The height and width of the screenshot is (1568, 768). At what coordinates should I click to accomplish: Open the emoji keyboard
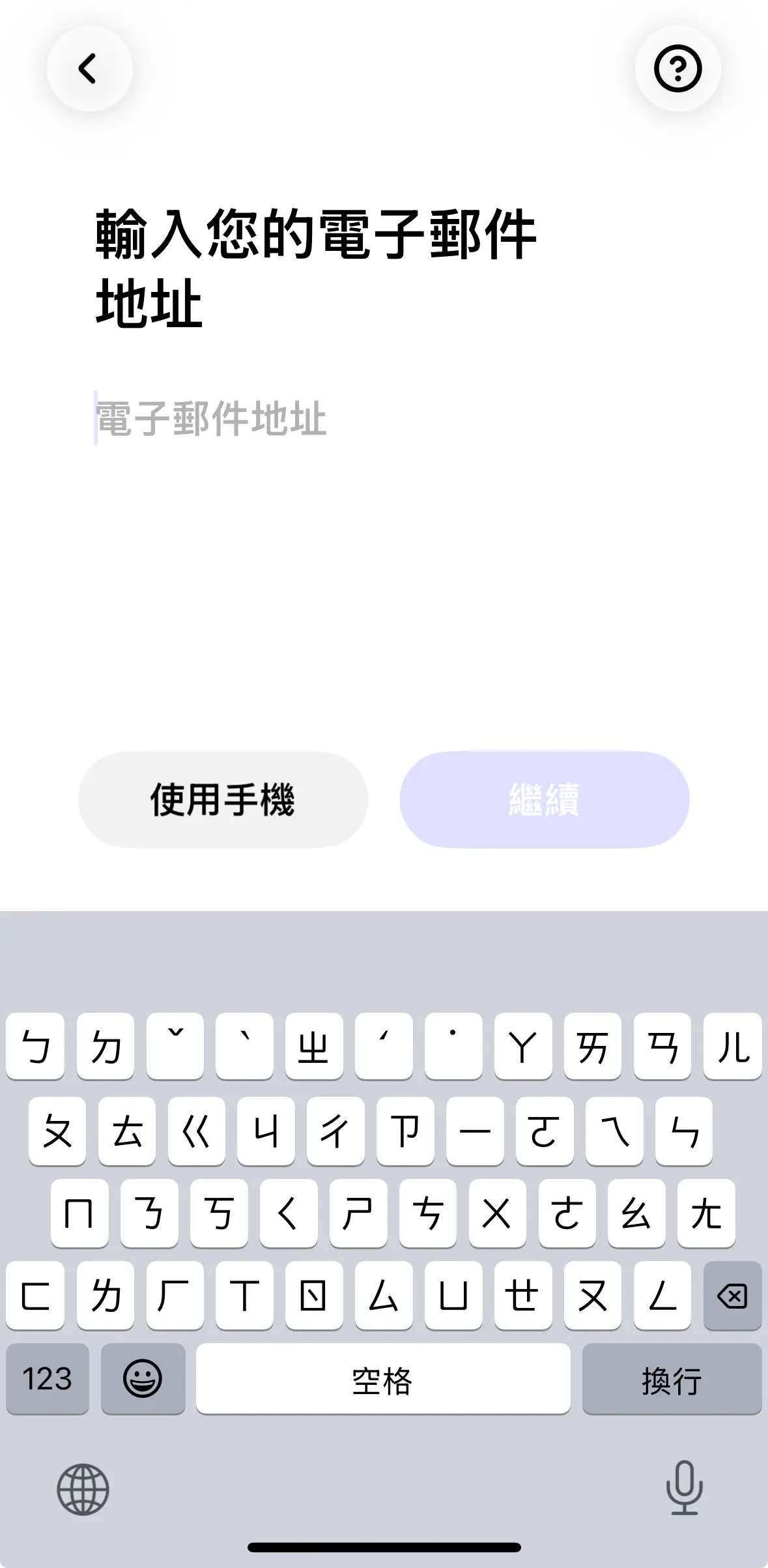pos(143,1378)
